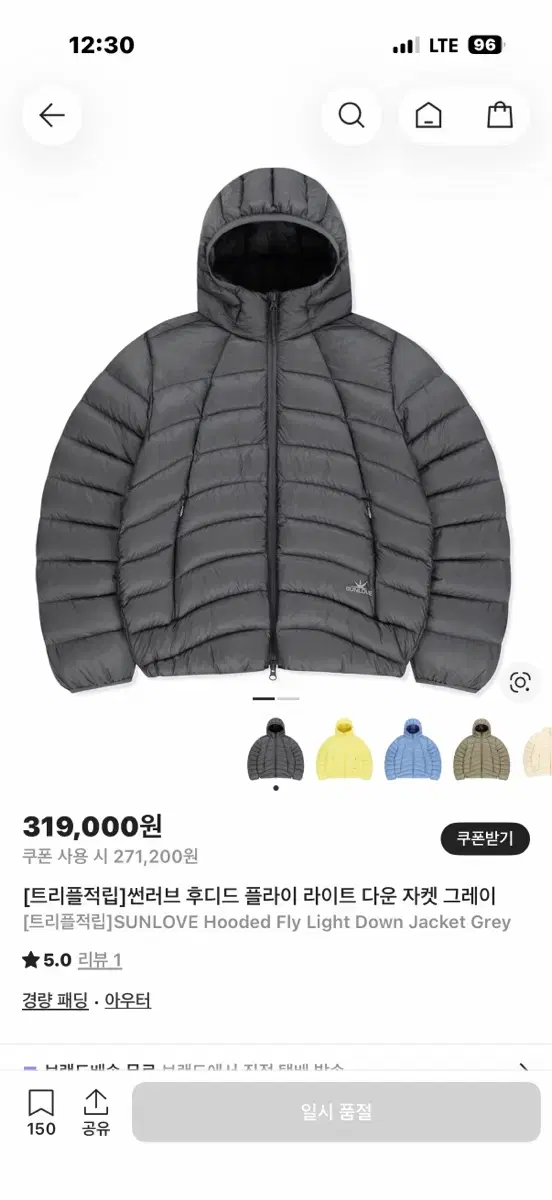
Task: Open the shopping bag cart
Action: point(500,115)
